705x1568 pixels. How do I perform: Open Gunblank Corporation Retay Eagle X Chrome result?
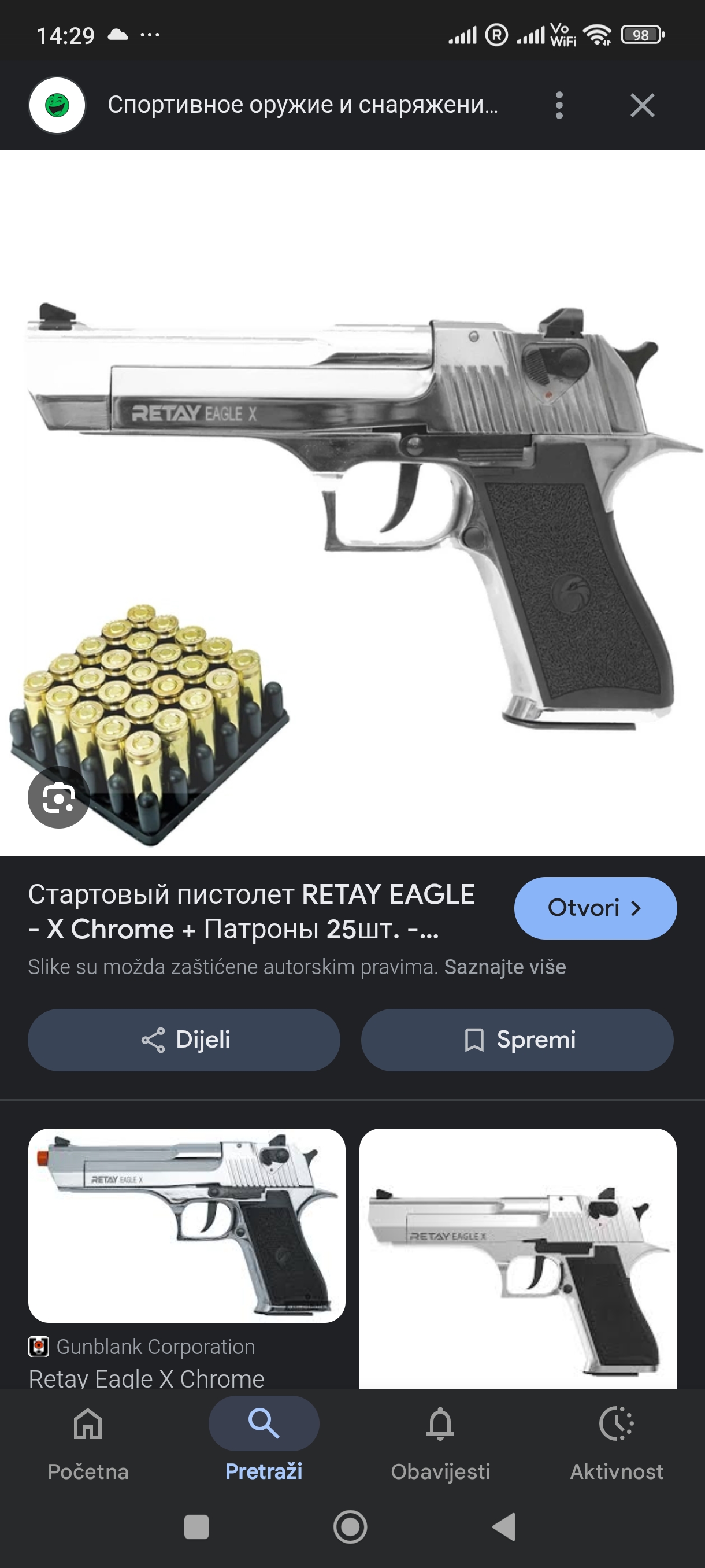pos(187,1225)
